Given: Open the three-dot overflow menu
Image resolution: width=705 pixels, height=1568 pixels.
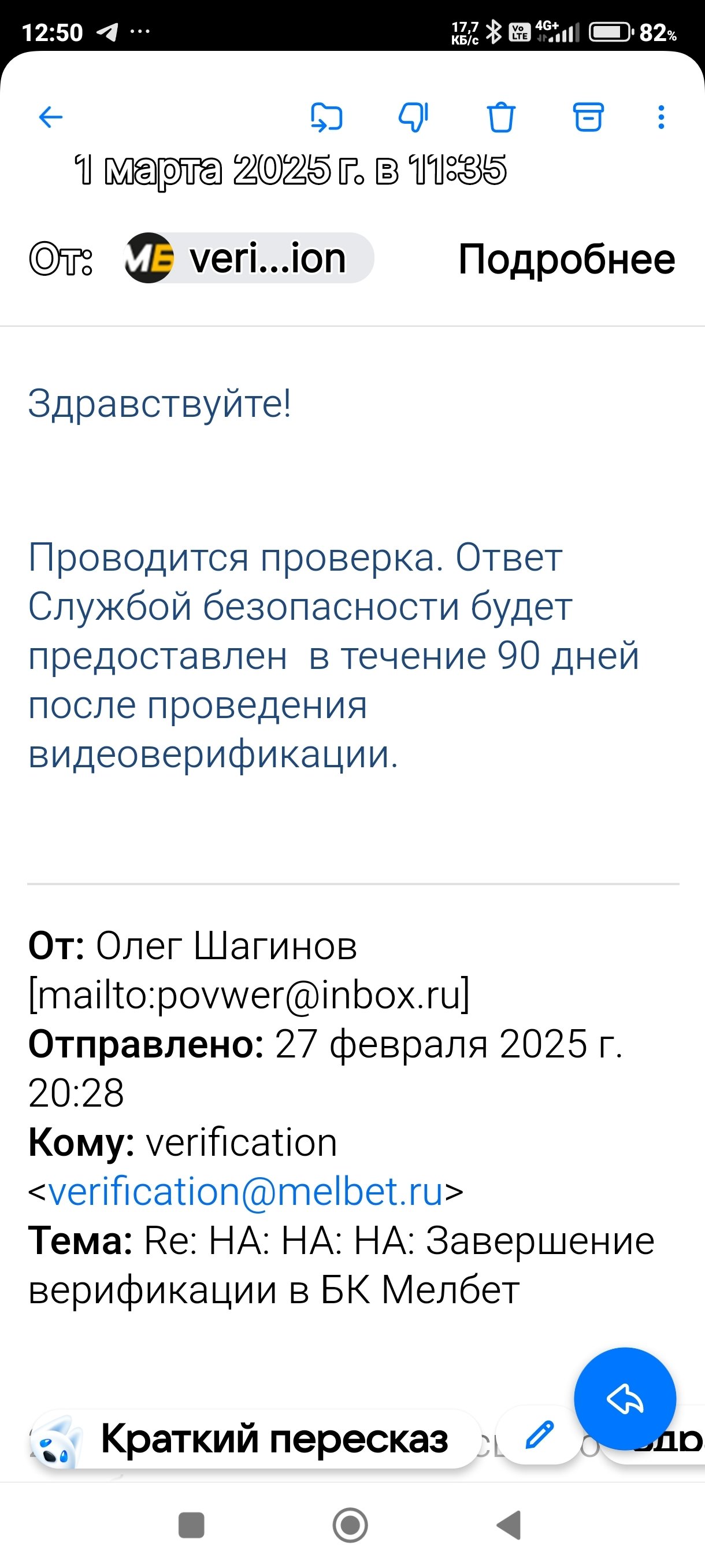Looking at the screenshot, I should point(661,117).
